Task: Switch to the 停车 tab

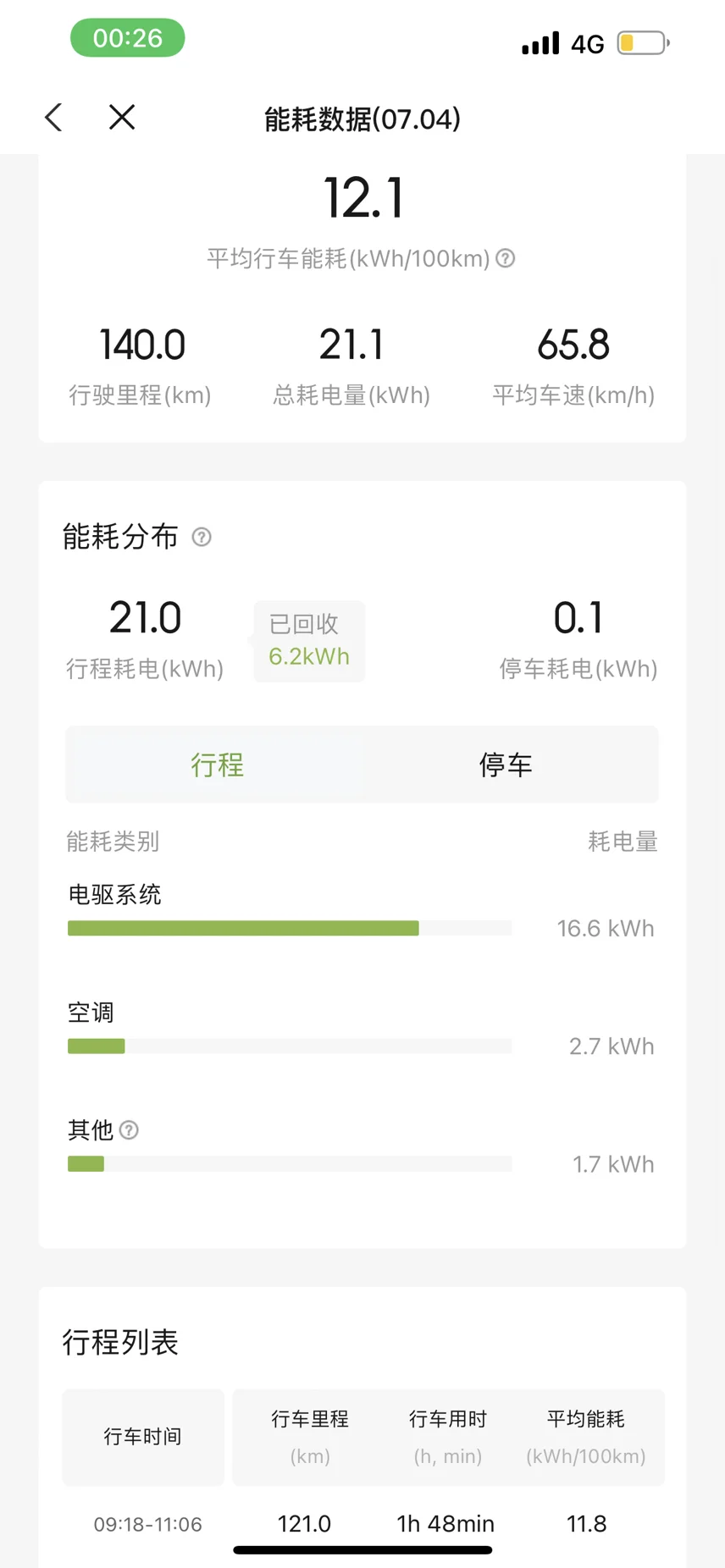Action: pyautogui.click(x=506, y=765)
